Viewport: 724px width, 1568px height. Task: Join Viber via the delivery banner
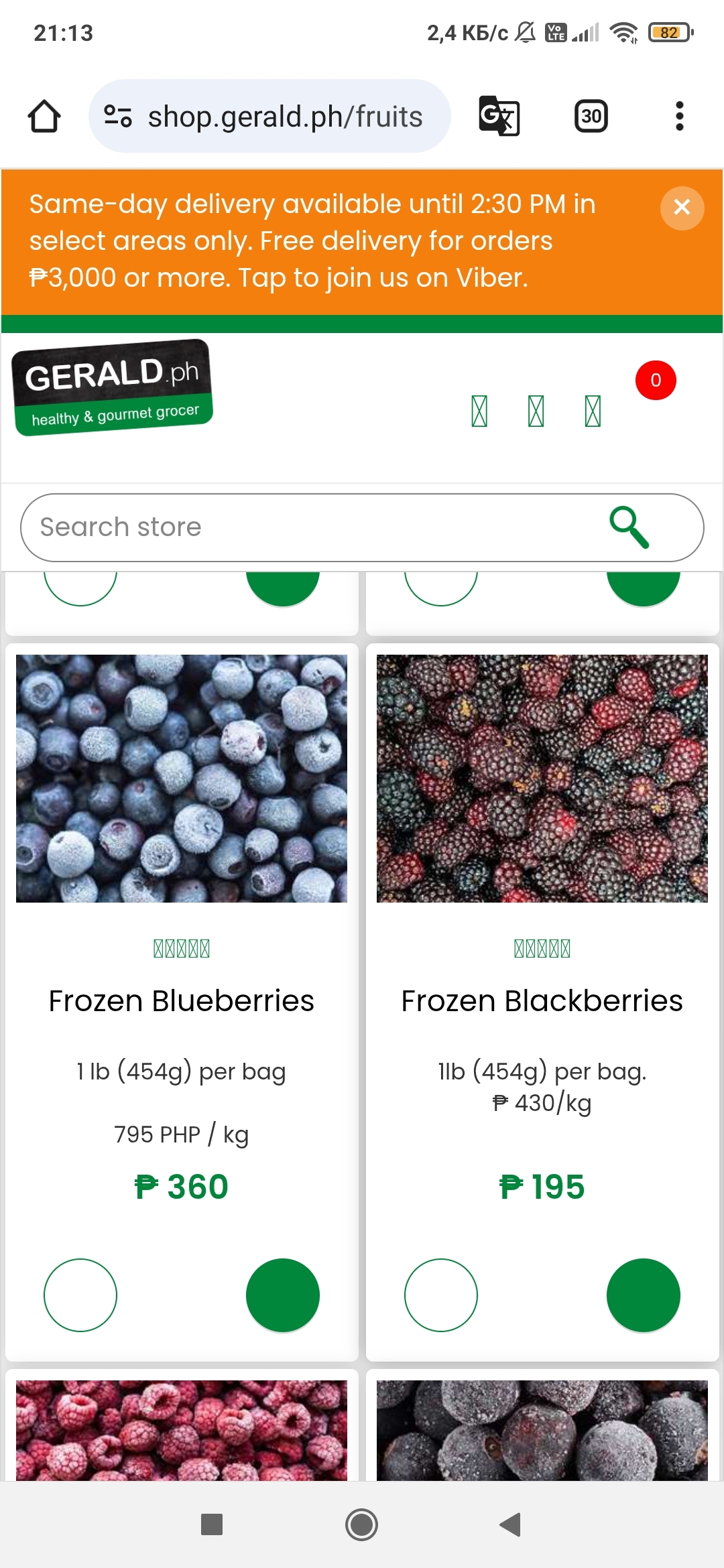[312, 241]
